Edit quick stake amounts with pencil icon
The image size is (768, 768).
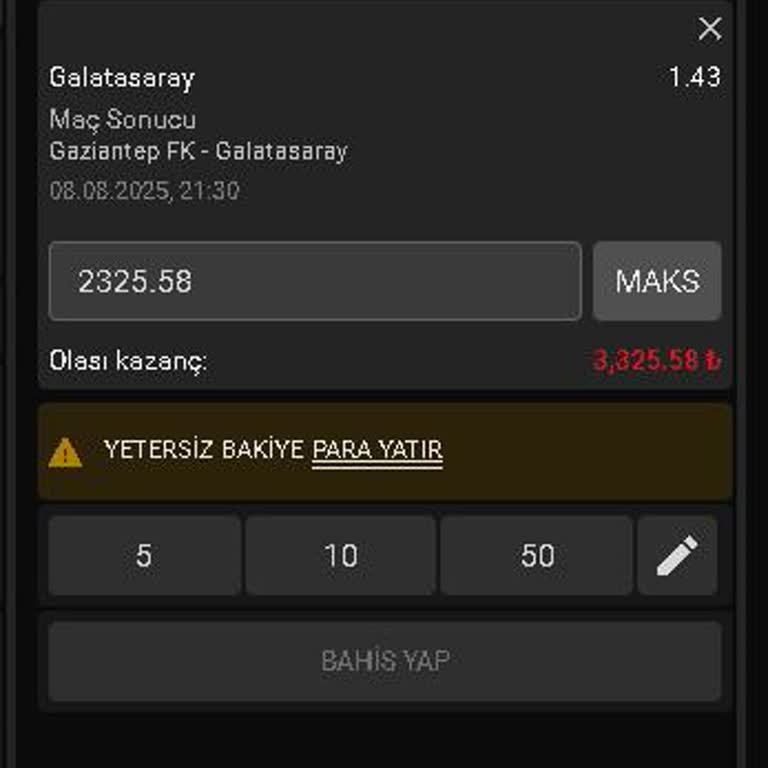[677, 556]
